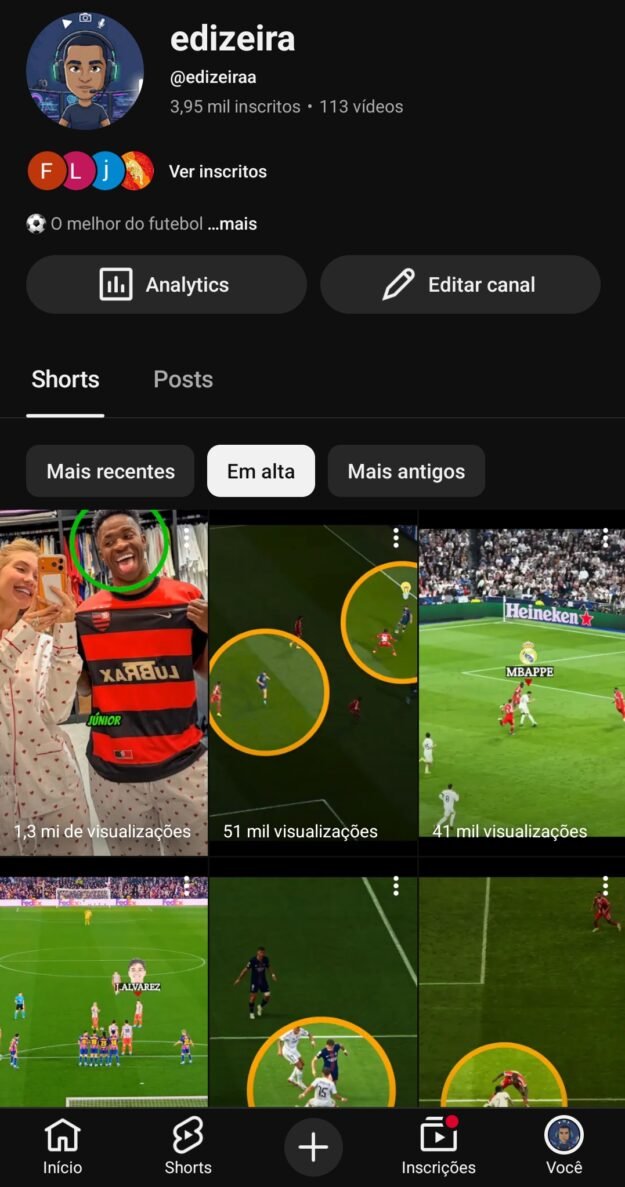Open options menu on 51 mil visualizações short
This screenshot has width=625, height=1187.
(396, 538)
